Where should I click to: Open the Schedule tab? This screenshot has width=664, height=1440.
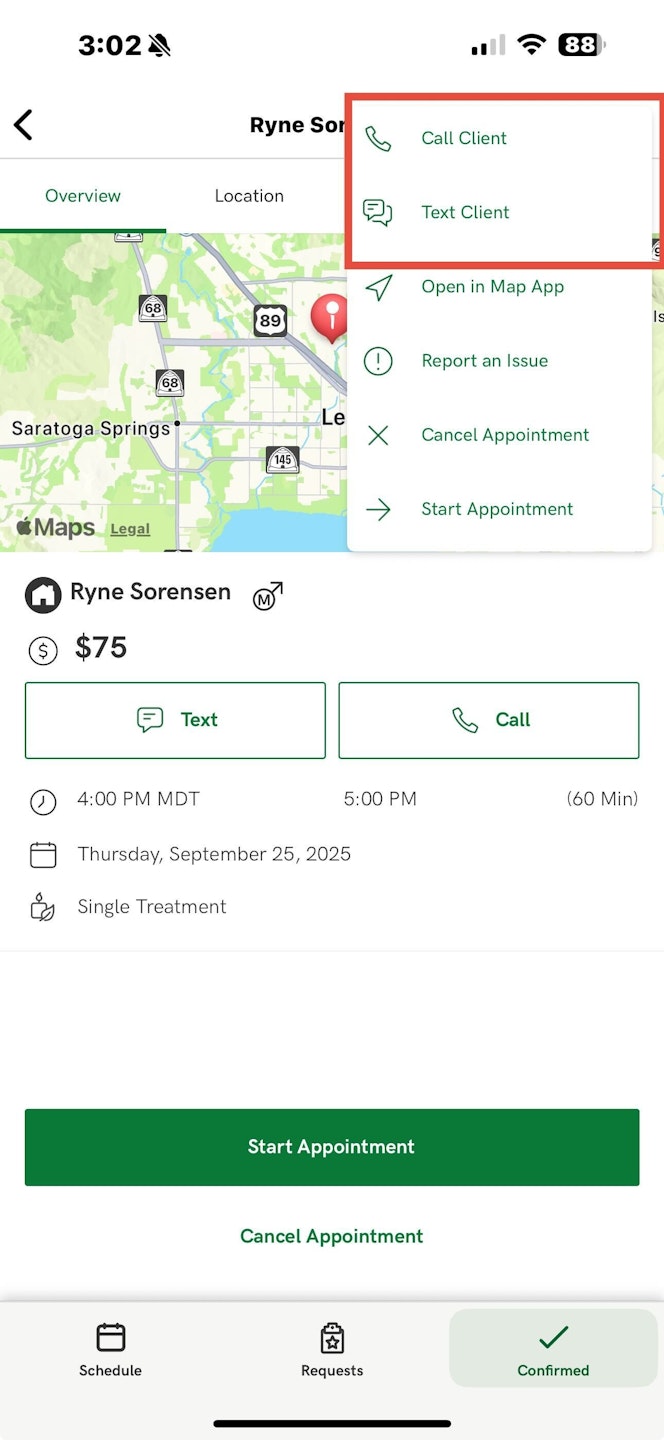[x=110, y=1348]
